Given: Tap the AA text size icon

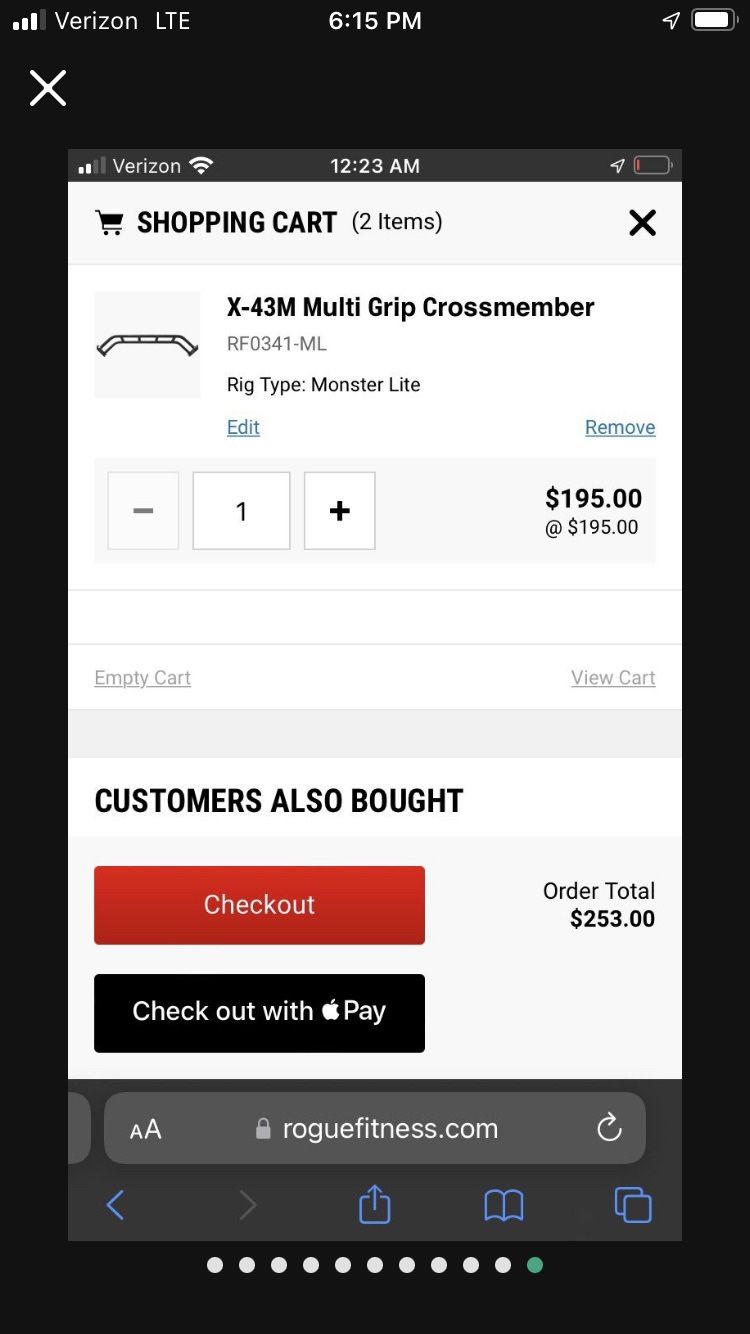Looking at the screenshot, I should 145,1128.
